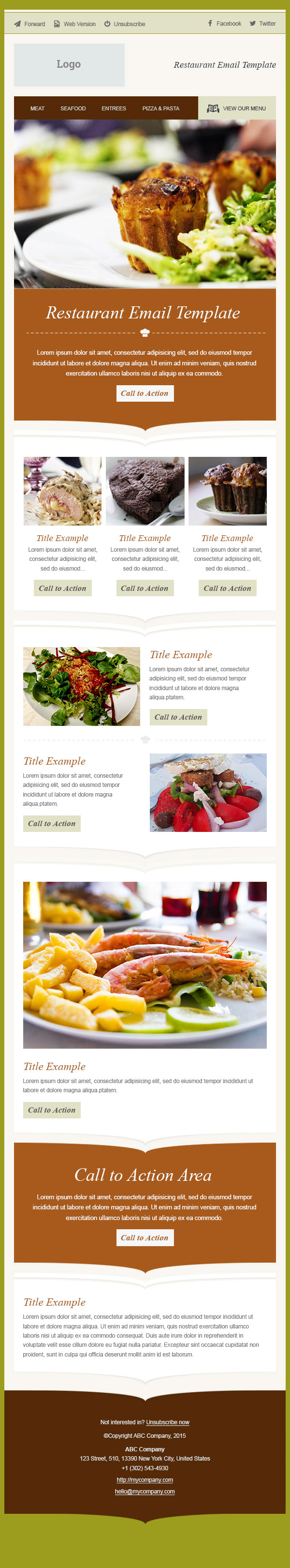
Task: Tap View Our Menu
Action: coord(237,108)
